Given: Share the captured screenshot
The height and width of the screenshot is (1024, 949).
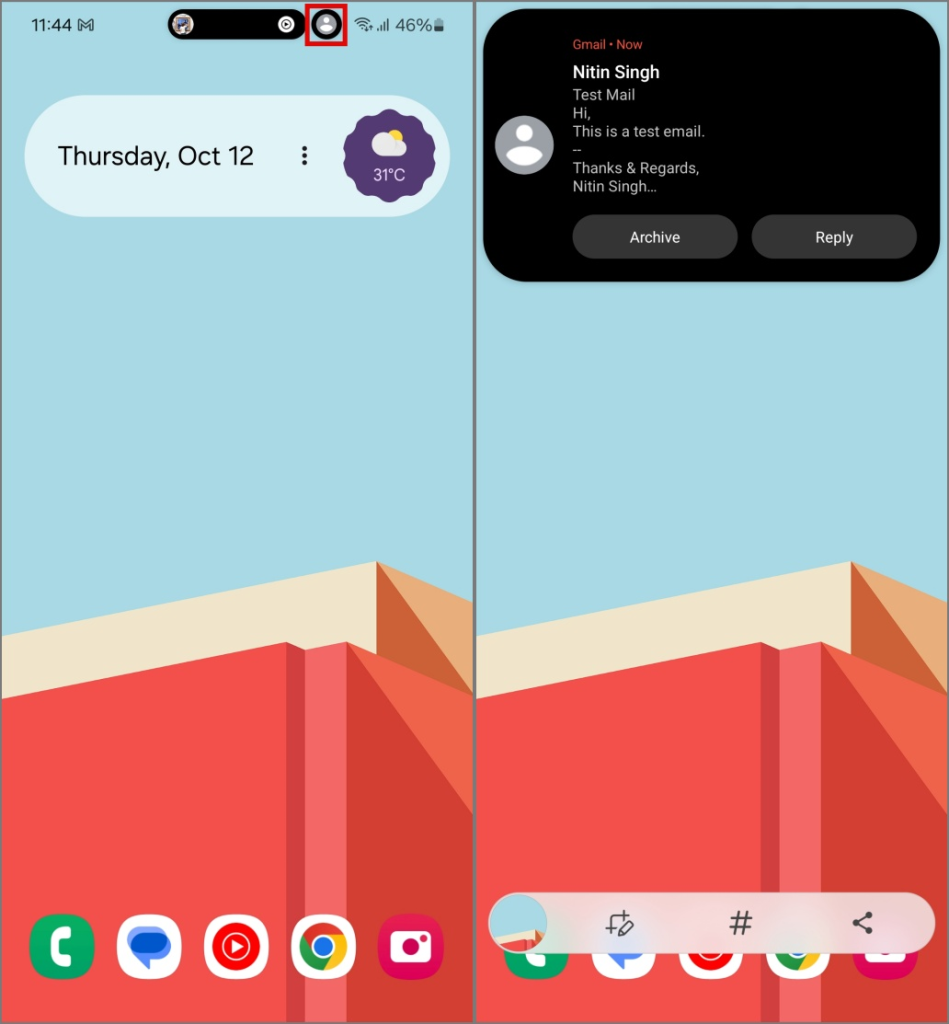Looking at the screenshot, I should click(x=862, y=923).
